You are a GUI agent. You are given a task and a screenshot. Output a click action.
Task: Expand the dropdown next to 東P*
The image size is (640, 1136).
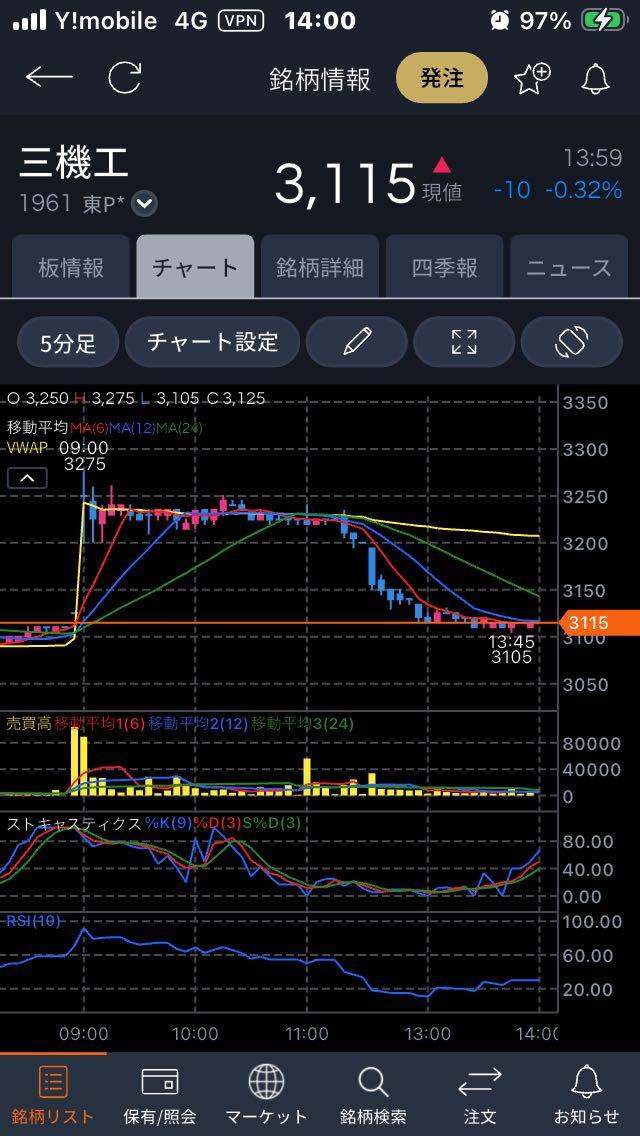146,204
